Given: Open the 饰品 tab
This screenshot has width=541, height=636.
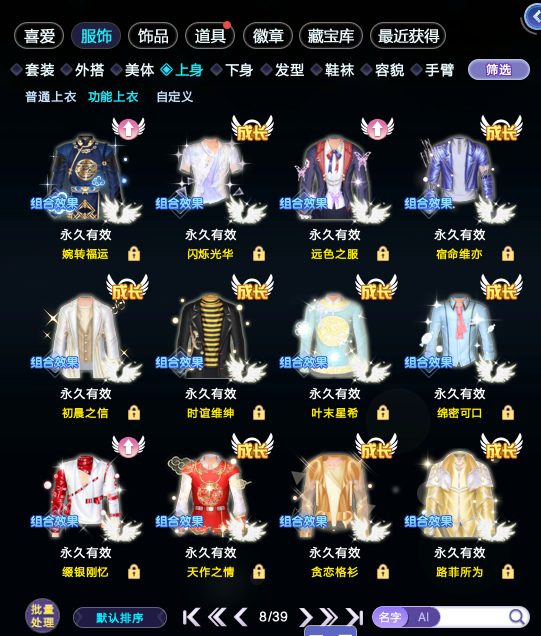Looking at the screenshot, I should click(153, 36).
